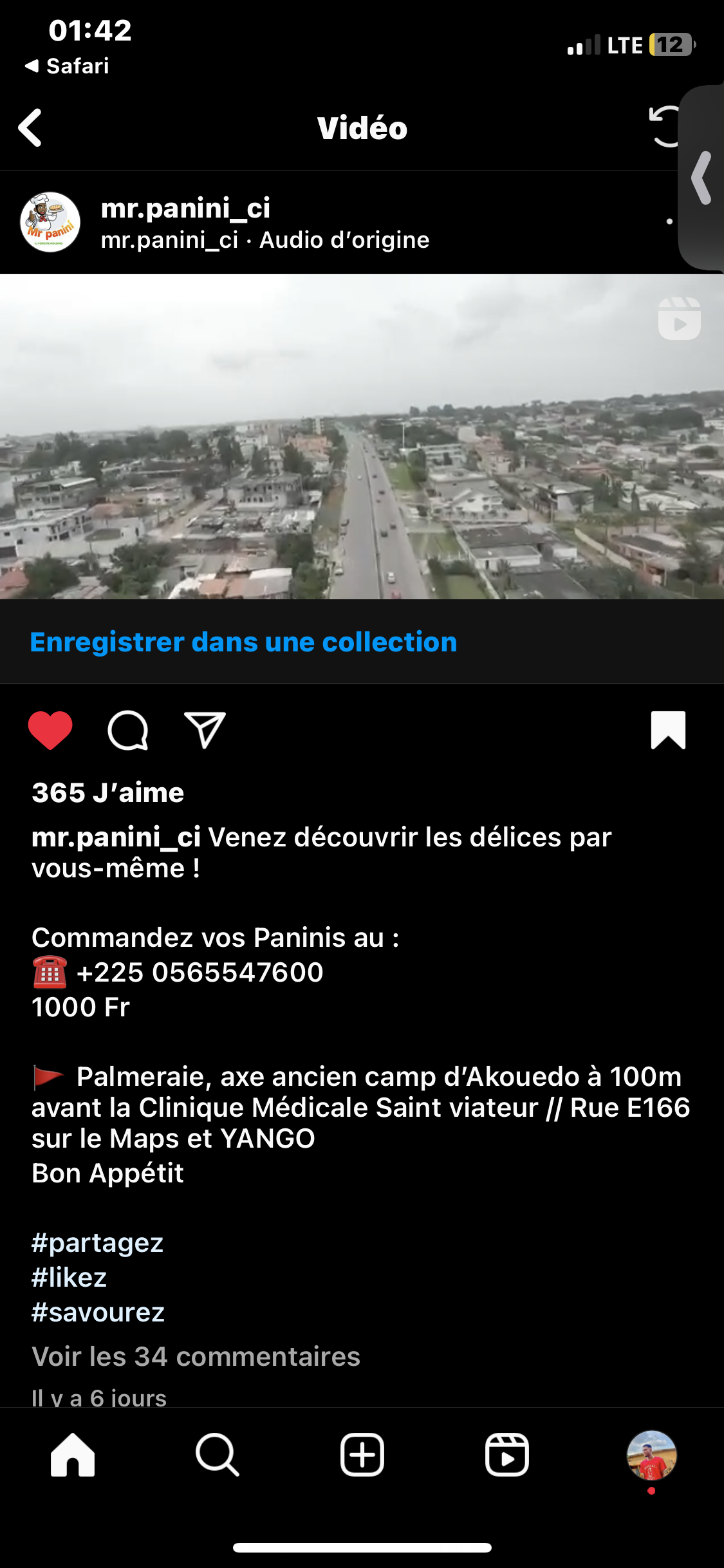Open mr.panini_ci profile picture
This screenshot has height=1568, width=724.
[x=50, y=222]
